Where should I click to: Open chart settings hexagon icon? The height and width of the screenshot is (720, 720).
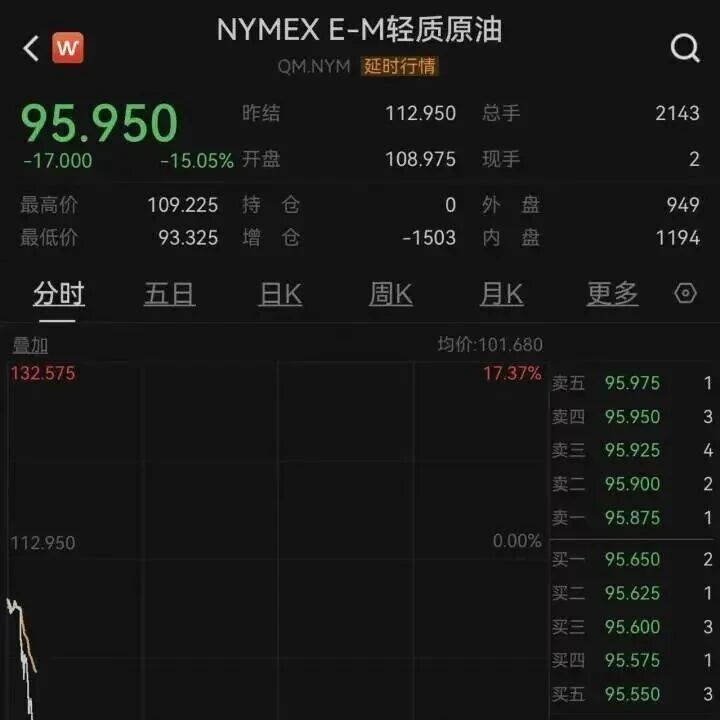pos(685,293)
